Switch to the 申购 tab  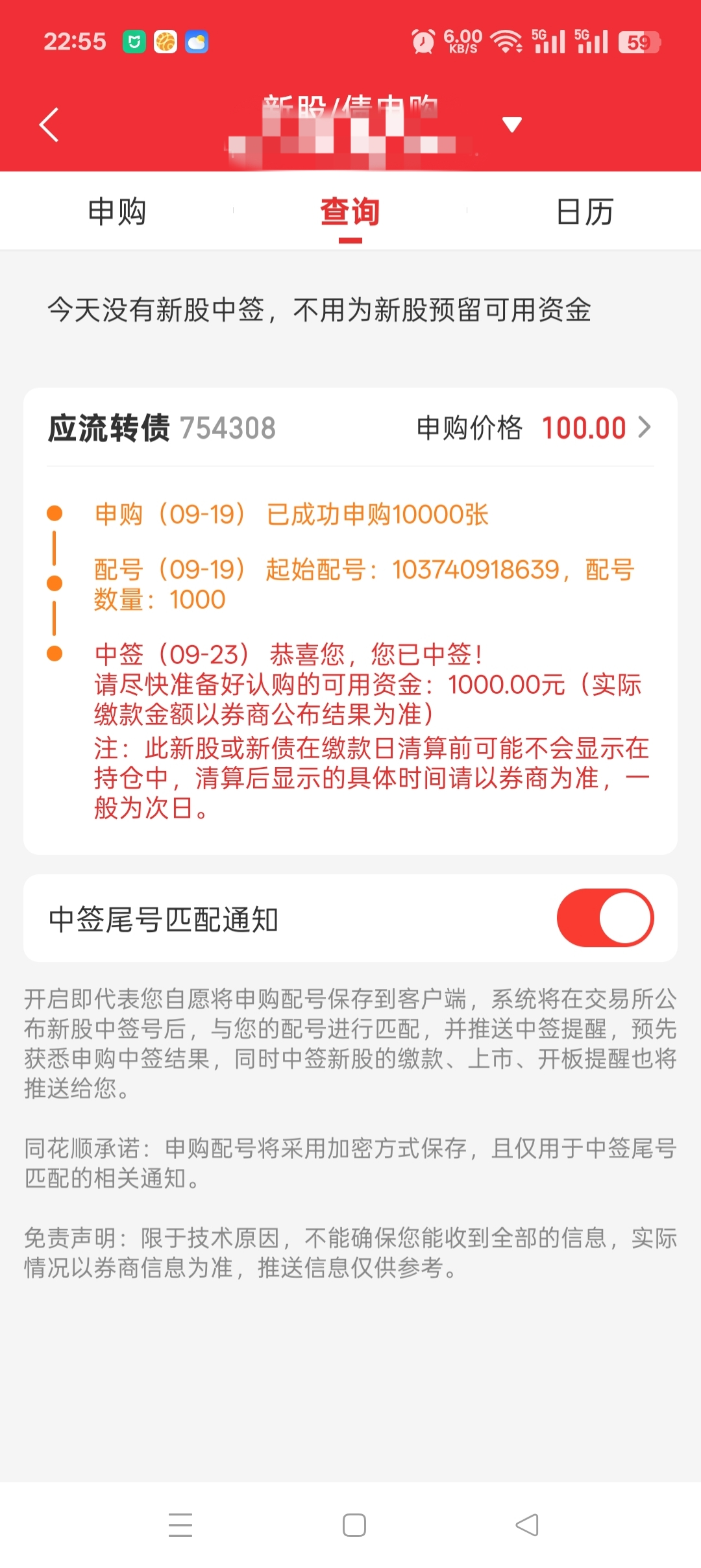[x=117, y=212]
